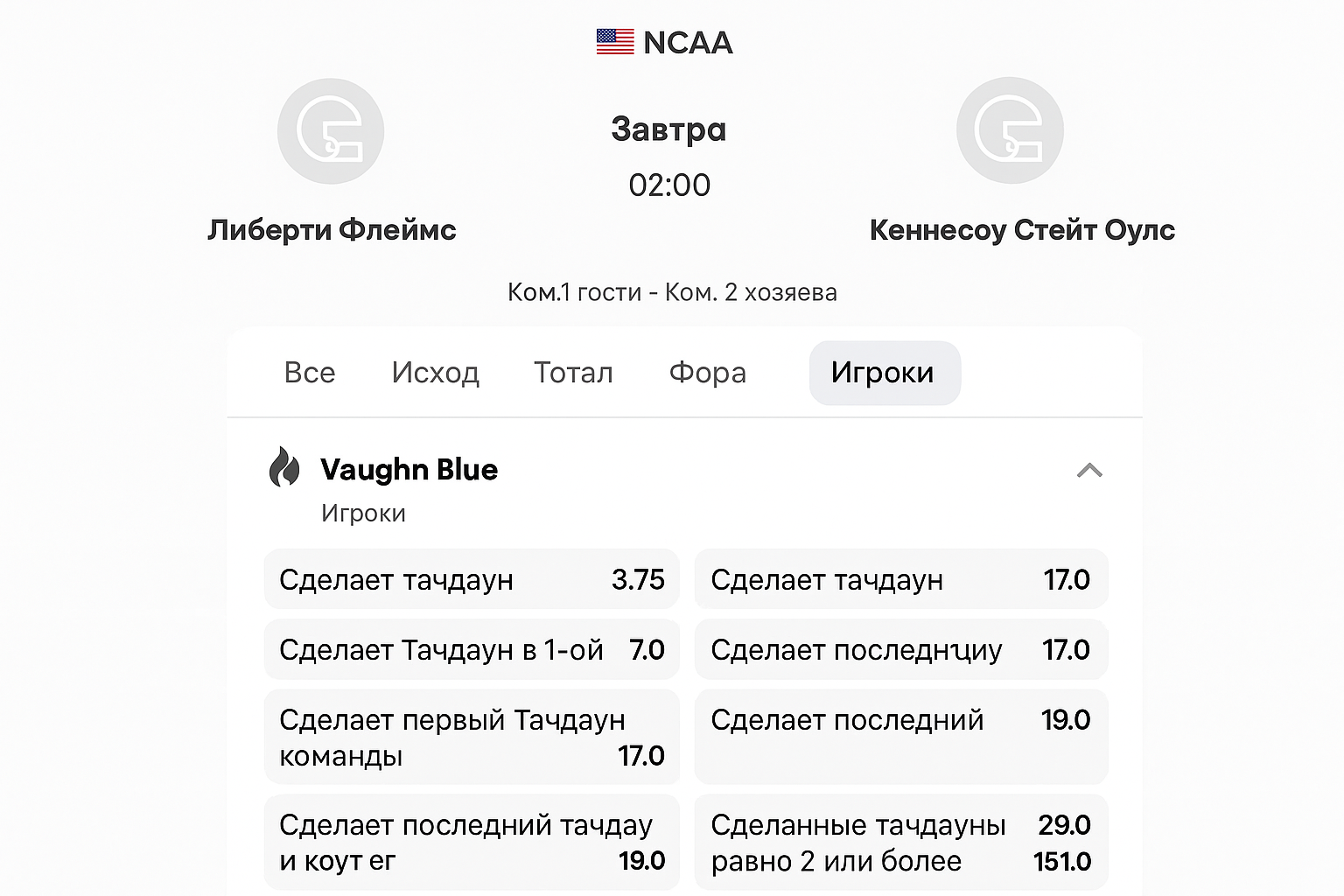Pick Сделает Тачдаун в 1-ой at 7.0
Screen dimensions: 1344x896
[471, 649]
